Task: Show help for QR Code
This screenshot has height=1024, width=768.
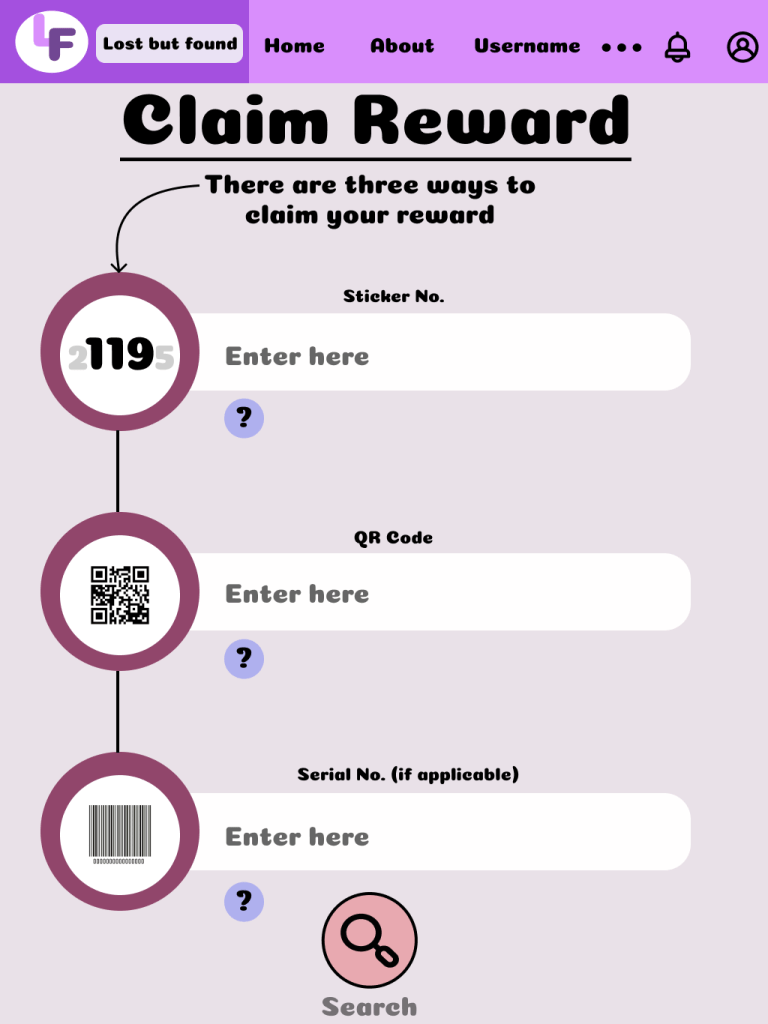Action: click(244, 659)
